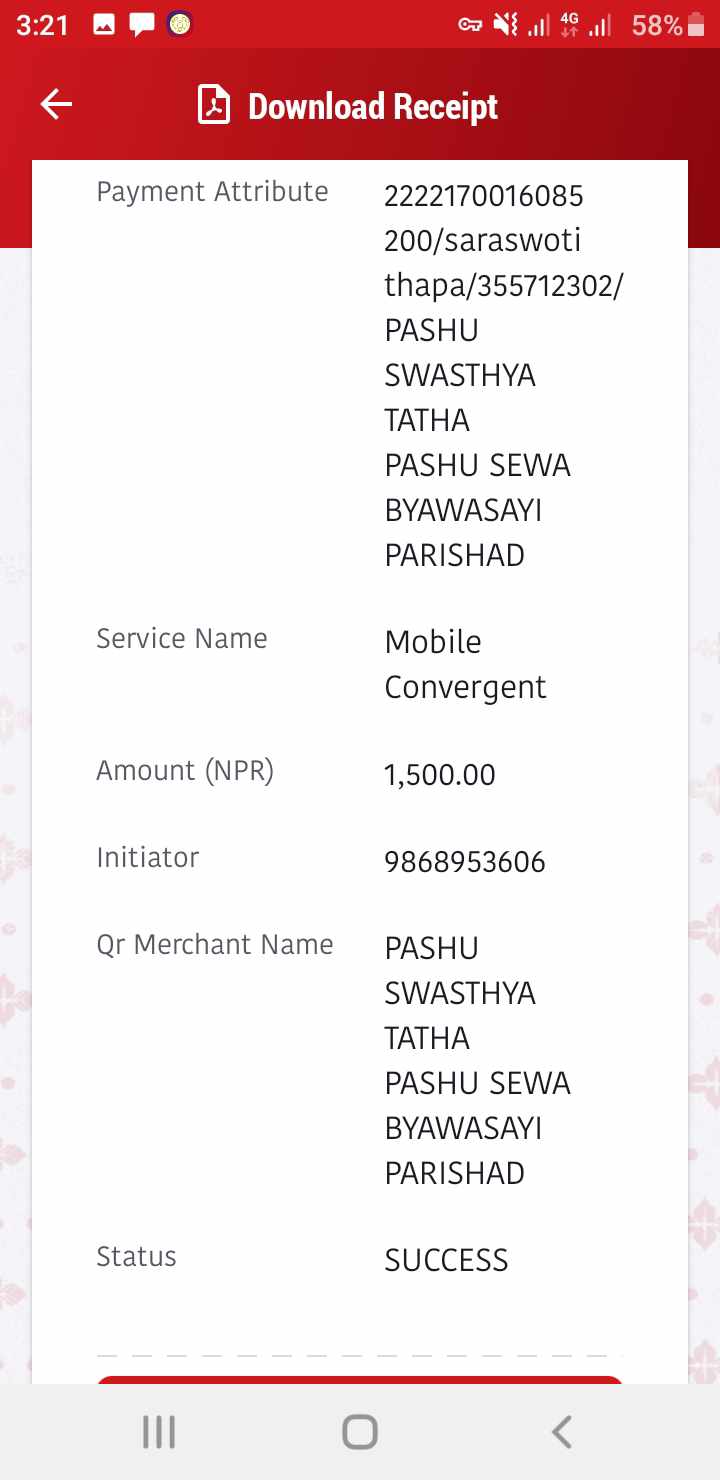Go to the phone's home screen

(x=360, y=1432)
